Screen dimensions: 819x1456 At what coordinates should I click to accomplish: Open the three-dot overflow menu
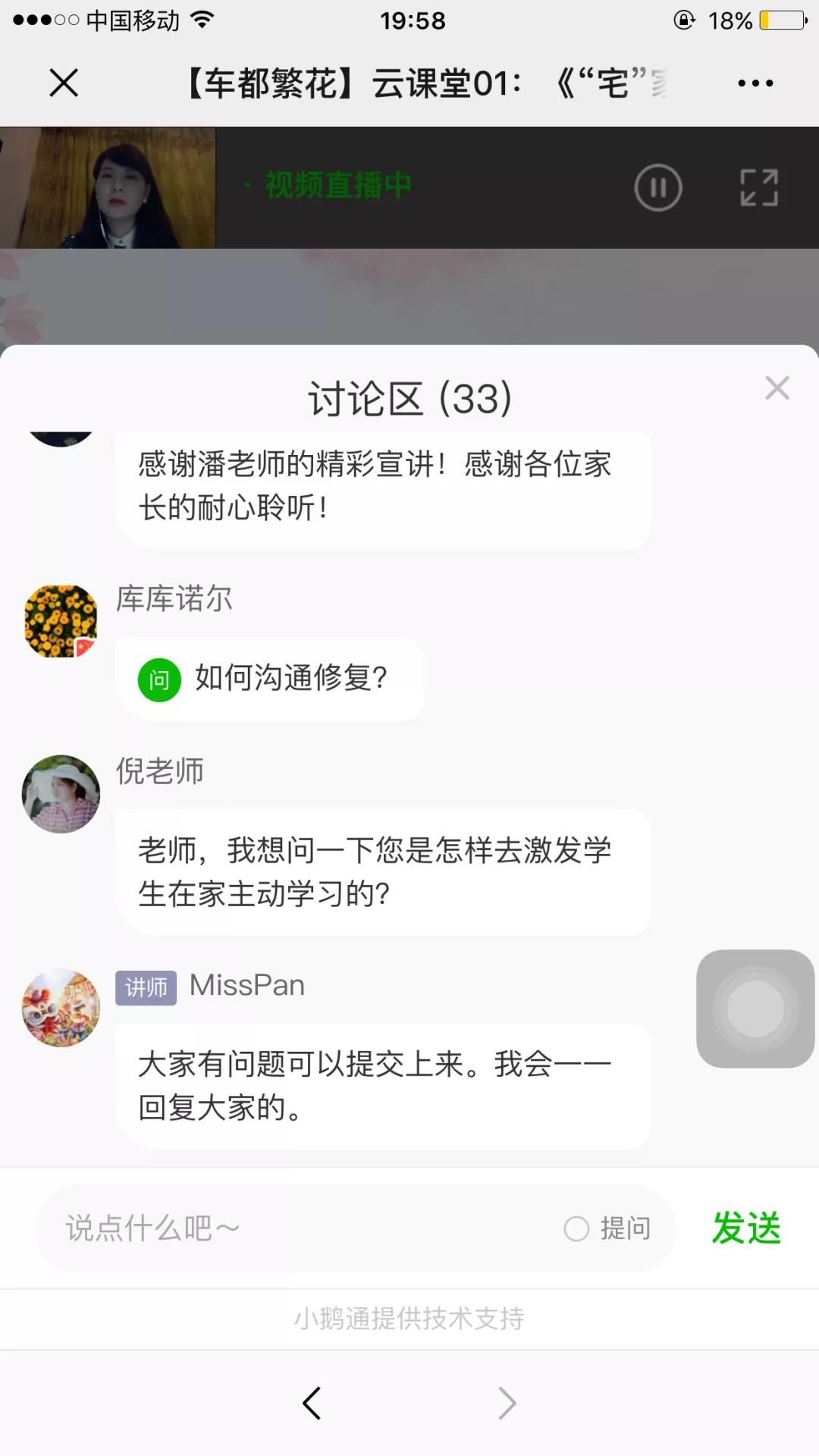(x=755, y=83)
